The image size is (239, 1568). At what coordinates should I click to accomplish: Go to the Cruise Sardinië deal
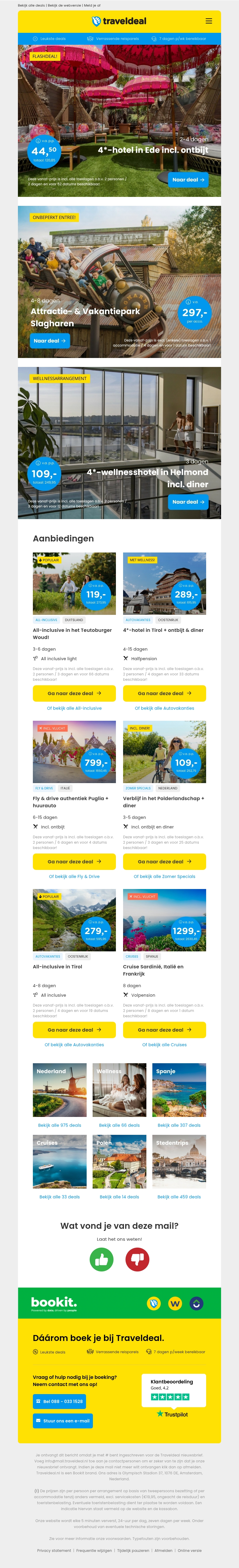coord(164,1030)
